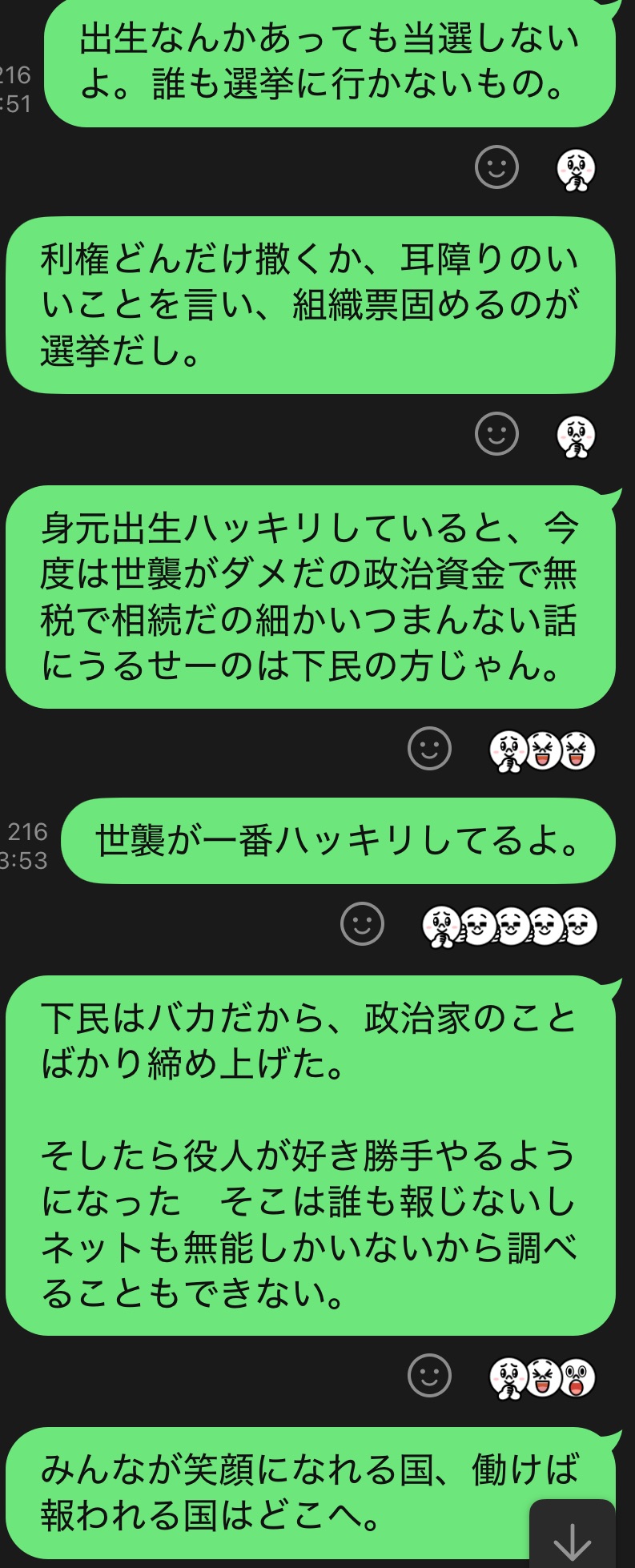Add reaction under 利権どんだけ撒くか message

pyautogui.click(x=496, y=434)
